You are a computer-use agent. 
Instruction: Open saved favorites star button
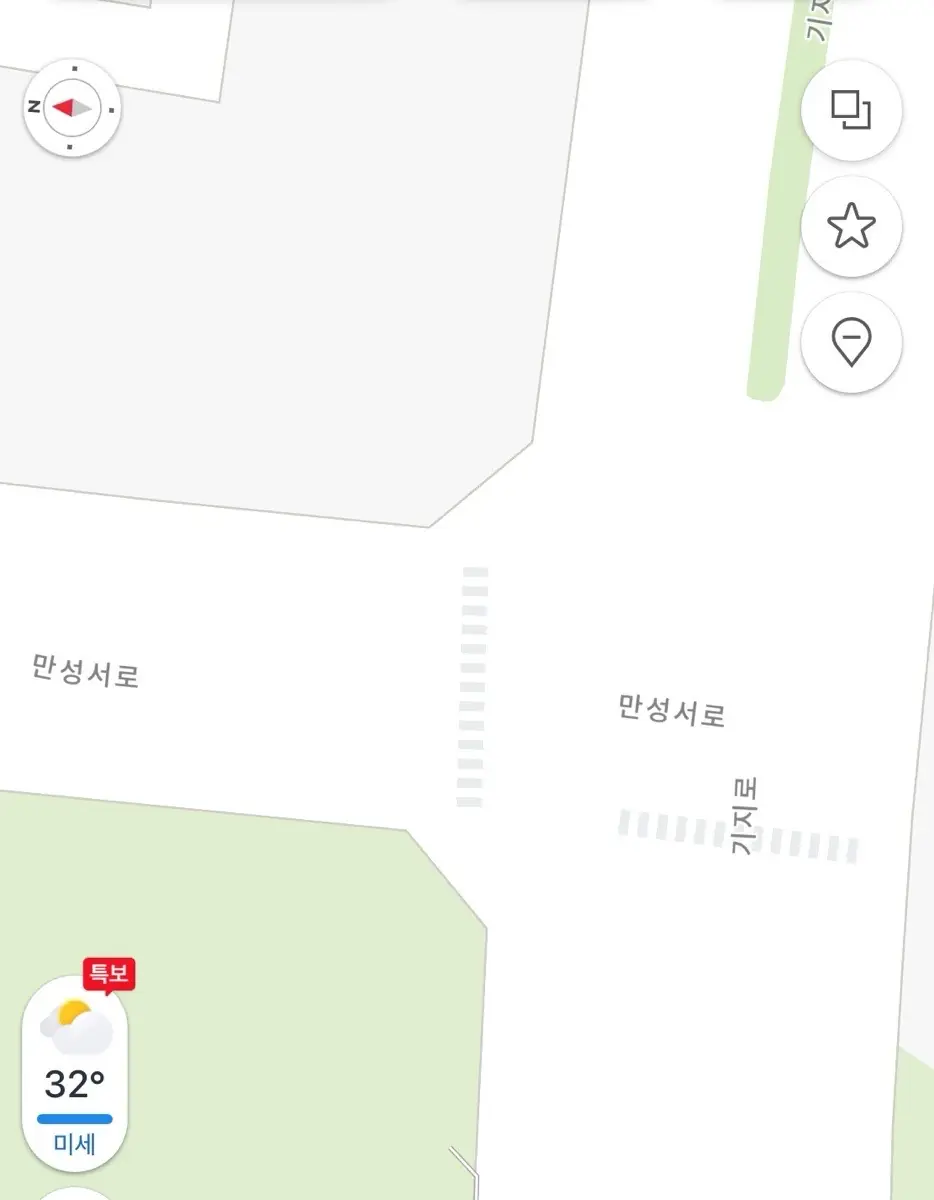(x=851, y=227)
